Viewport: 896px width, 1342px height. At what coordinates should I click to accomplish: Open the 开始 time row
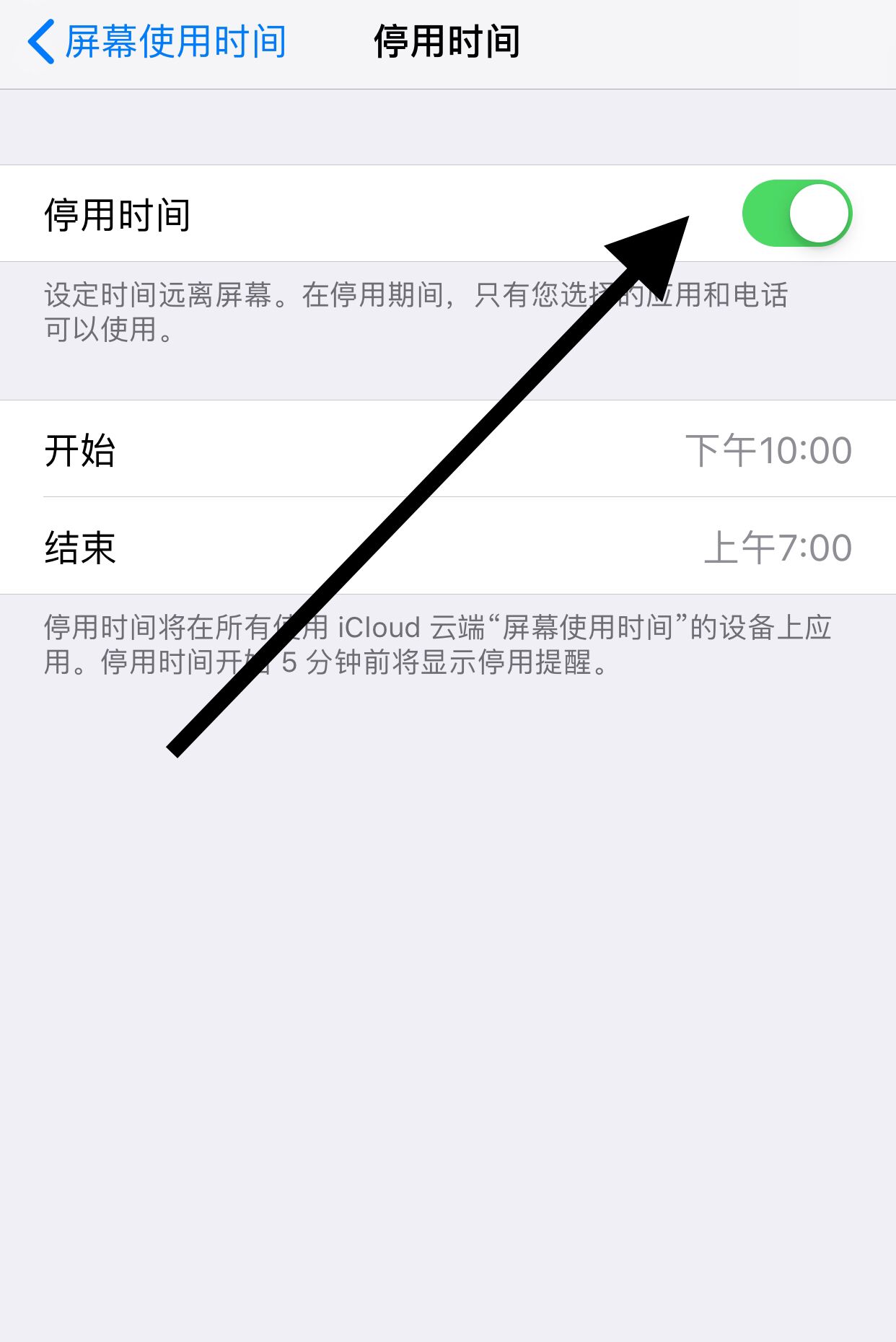(447, 450)
